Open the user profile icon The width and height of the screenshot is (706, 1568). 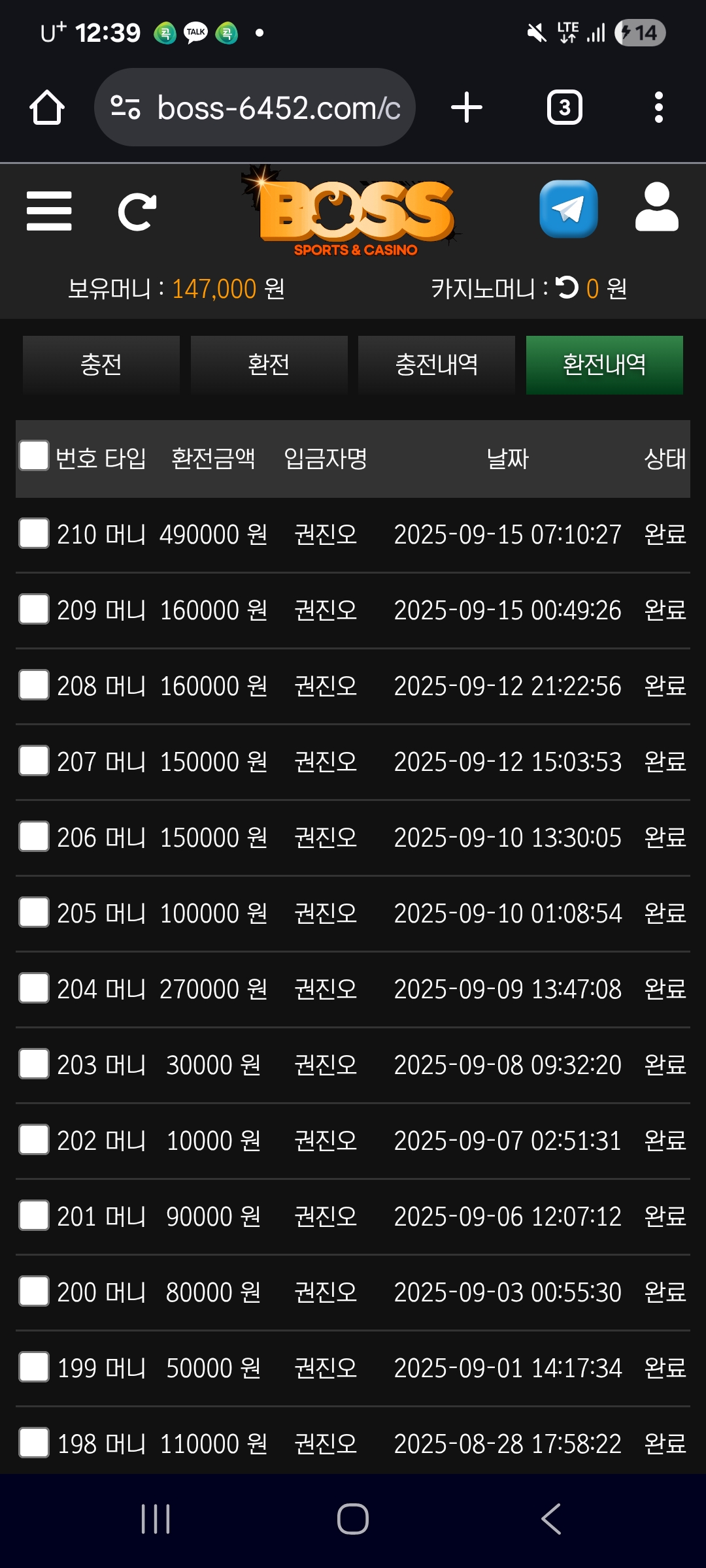point(657,207)
